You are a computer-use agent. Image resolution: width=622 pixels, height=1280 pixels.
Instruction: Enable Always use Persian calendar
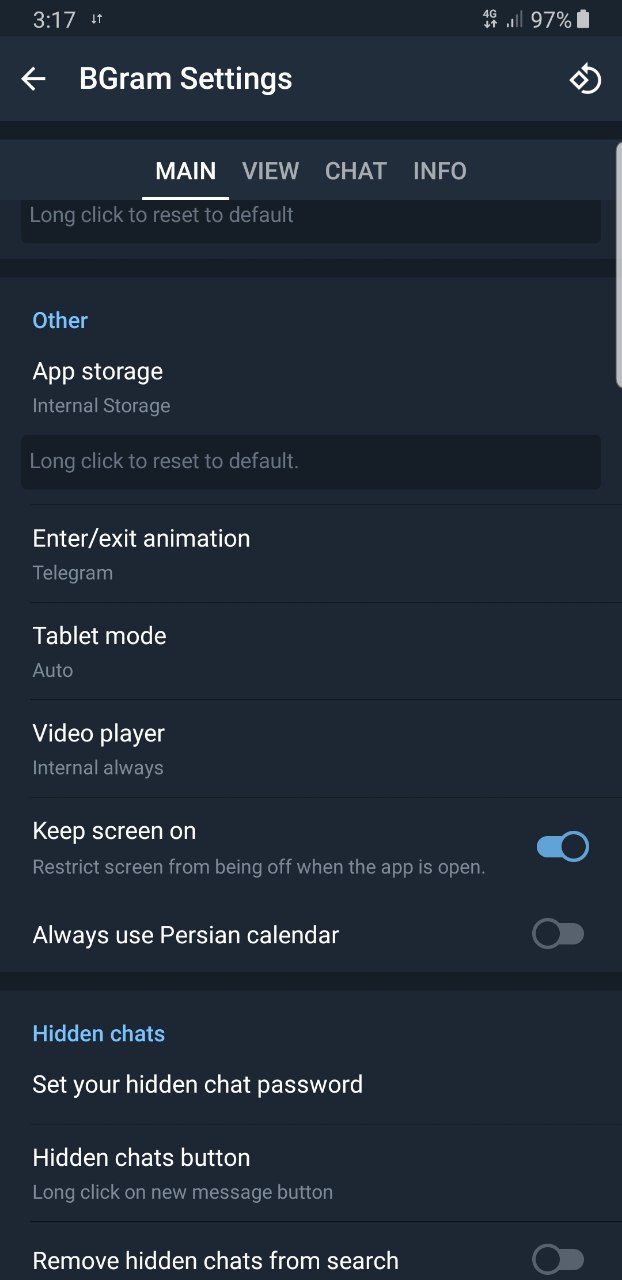pos(558,935)
